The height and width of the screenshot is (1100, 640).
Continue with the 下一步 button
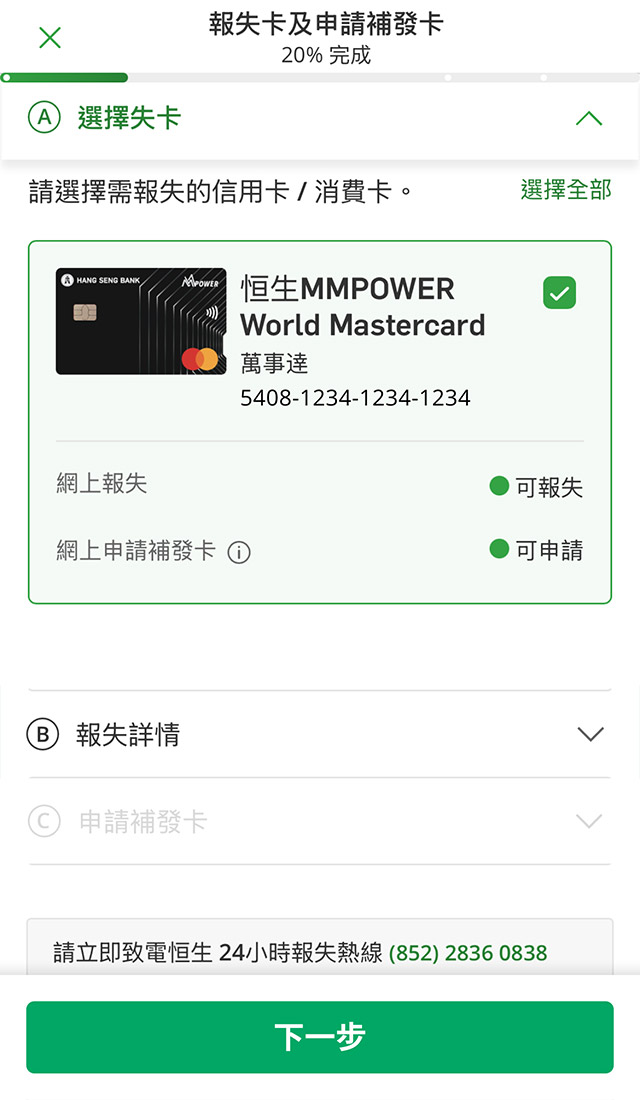click(320, 1037)
